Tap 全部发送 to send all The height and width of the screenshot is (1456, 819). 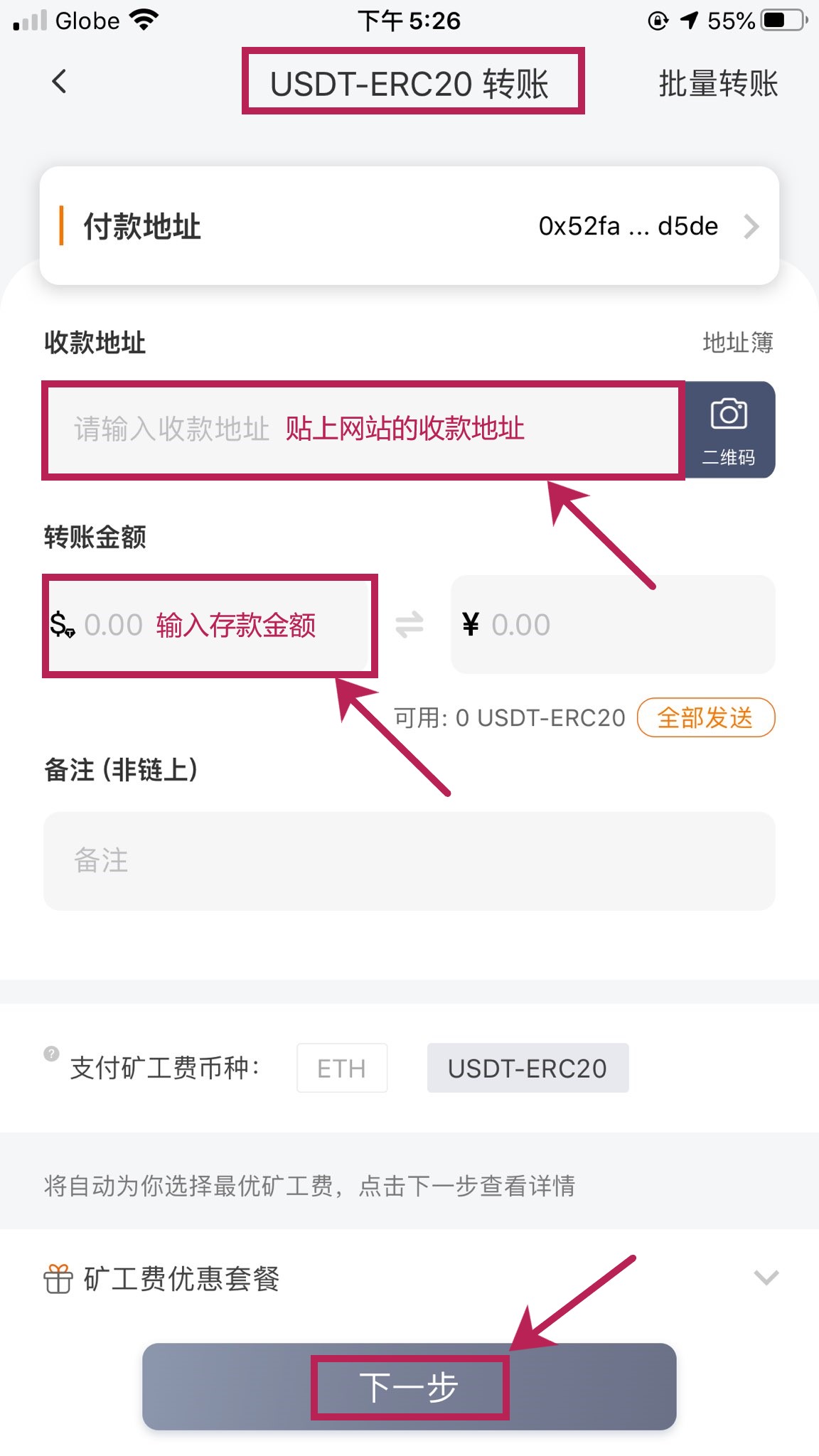705,718
